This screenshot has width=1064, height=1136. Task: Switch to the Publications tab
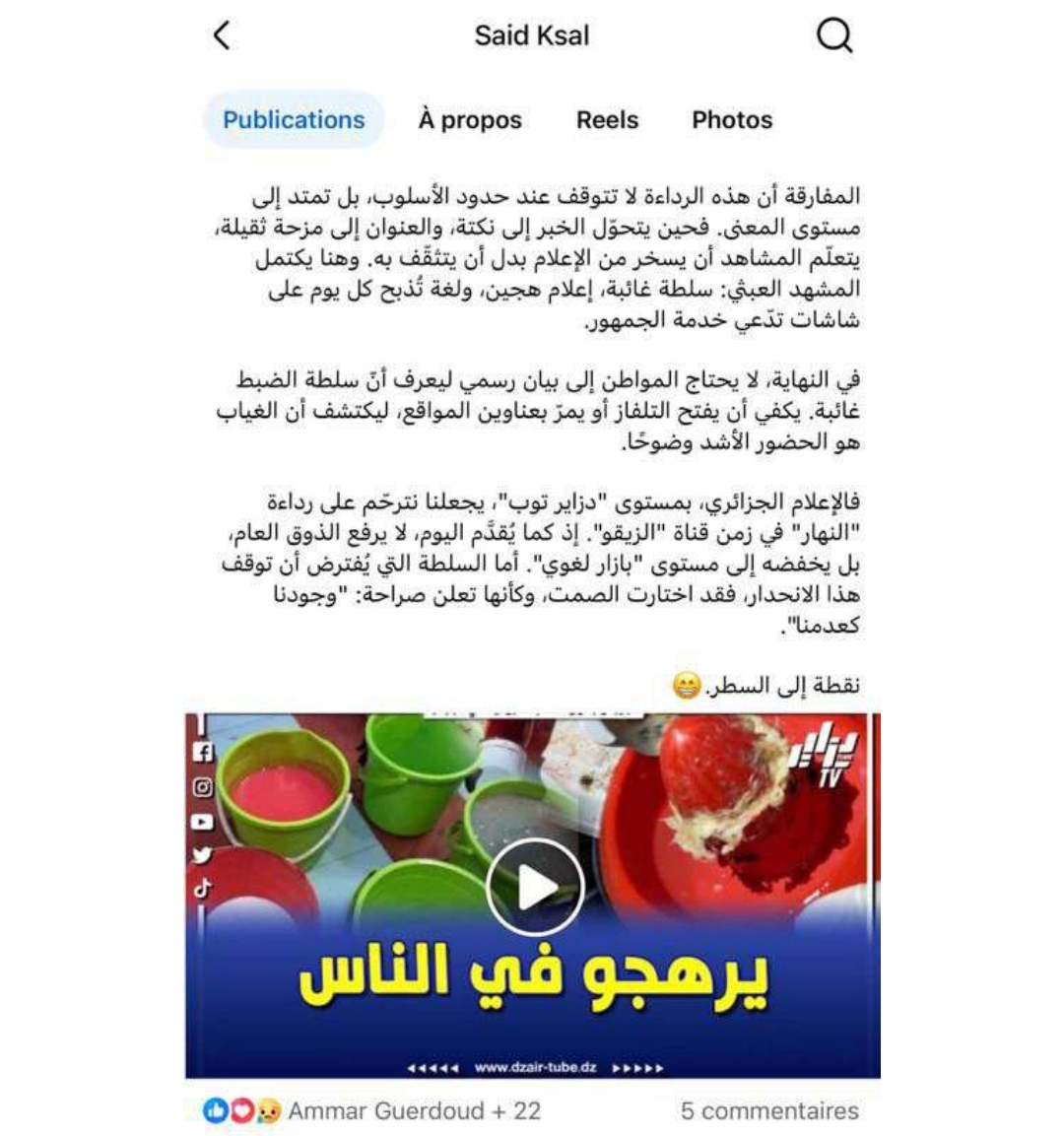294,120
